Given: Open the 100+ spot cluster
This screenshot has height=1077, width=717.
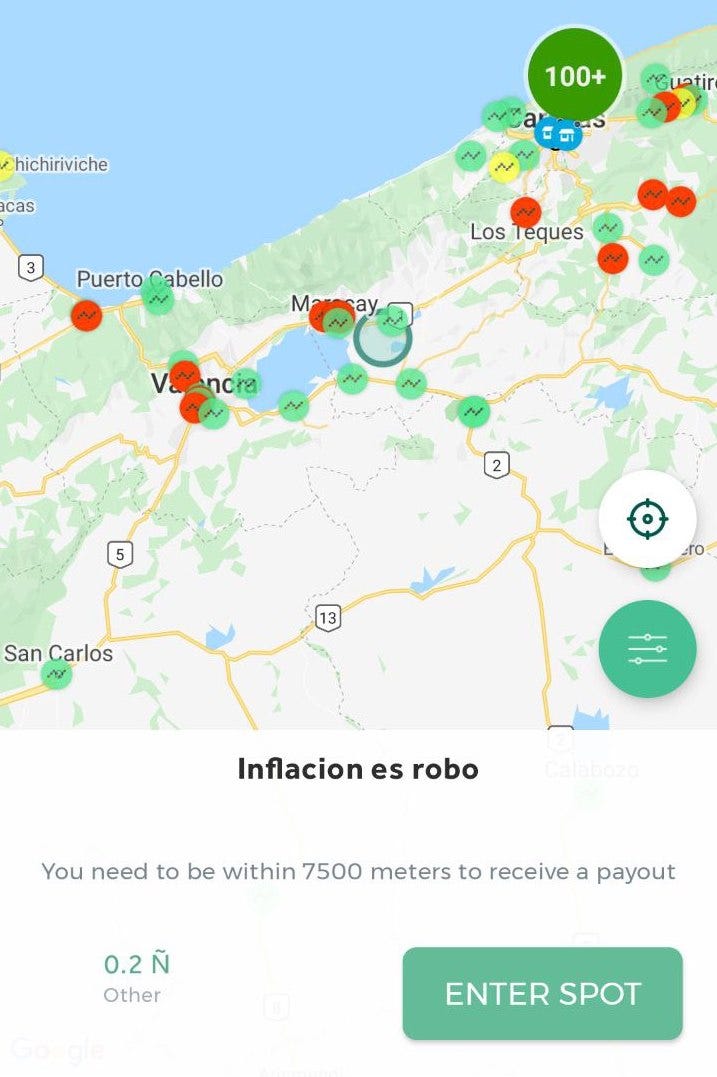Looking at the screenshot, I should pos(574,76).
